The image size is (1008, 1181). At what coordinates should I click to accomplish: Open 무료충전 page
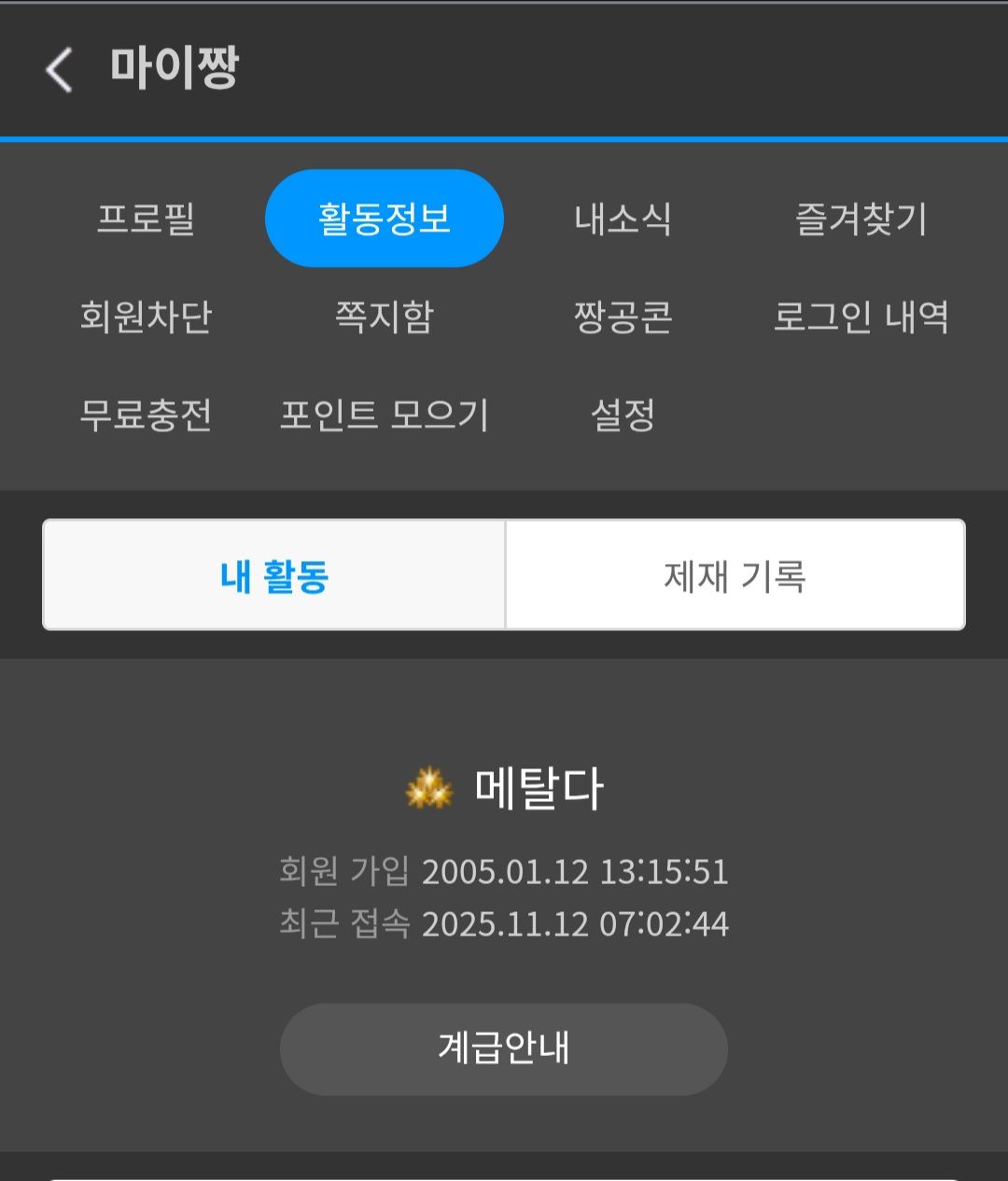point(146,415)
